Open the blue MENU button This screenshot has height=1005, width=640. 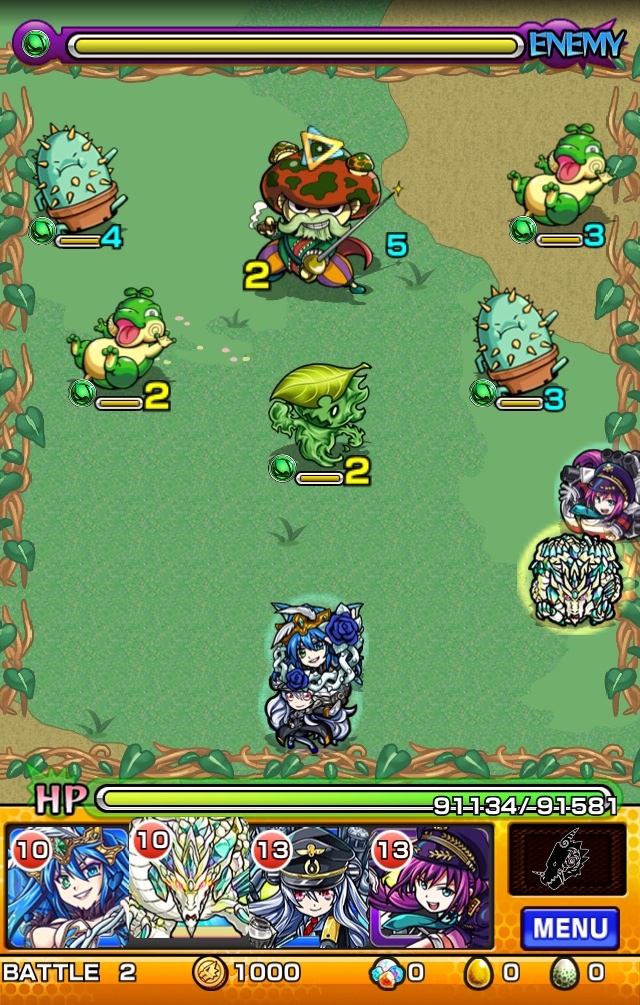(x=570, y=927)
